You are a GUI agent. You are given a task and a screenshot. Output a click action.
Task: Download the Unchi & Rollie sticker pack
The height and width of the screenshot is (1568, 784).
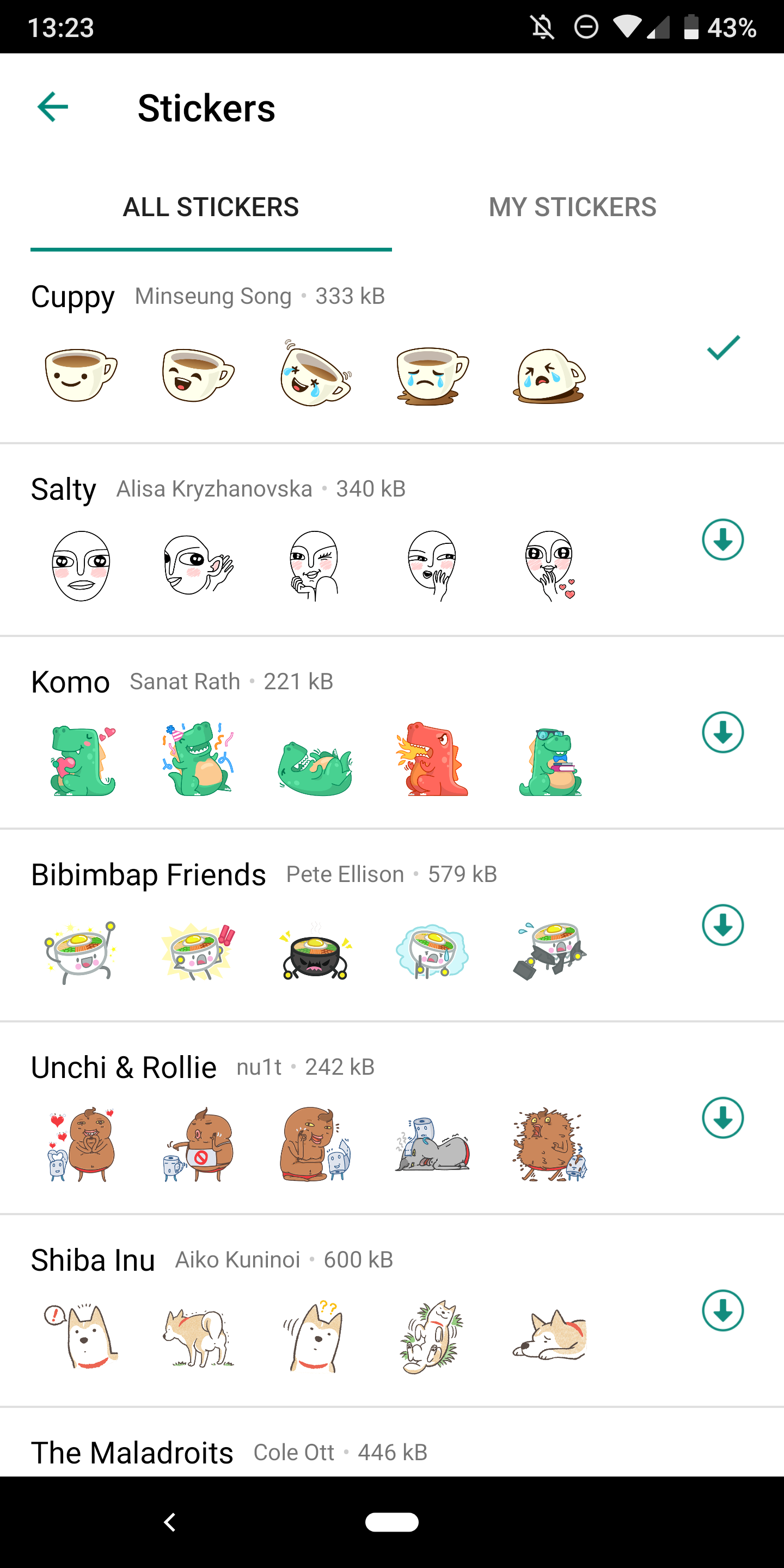point(722,1119)
